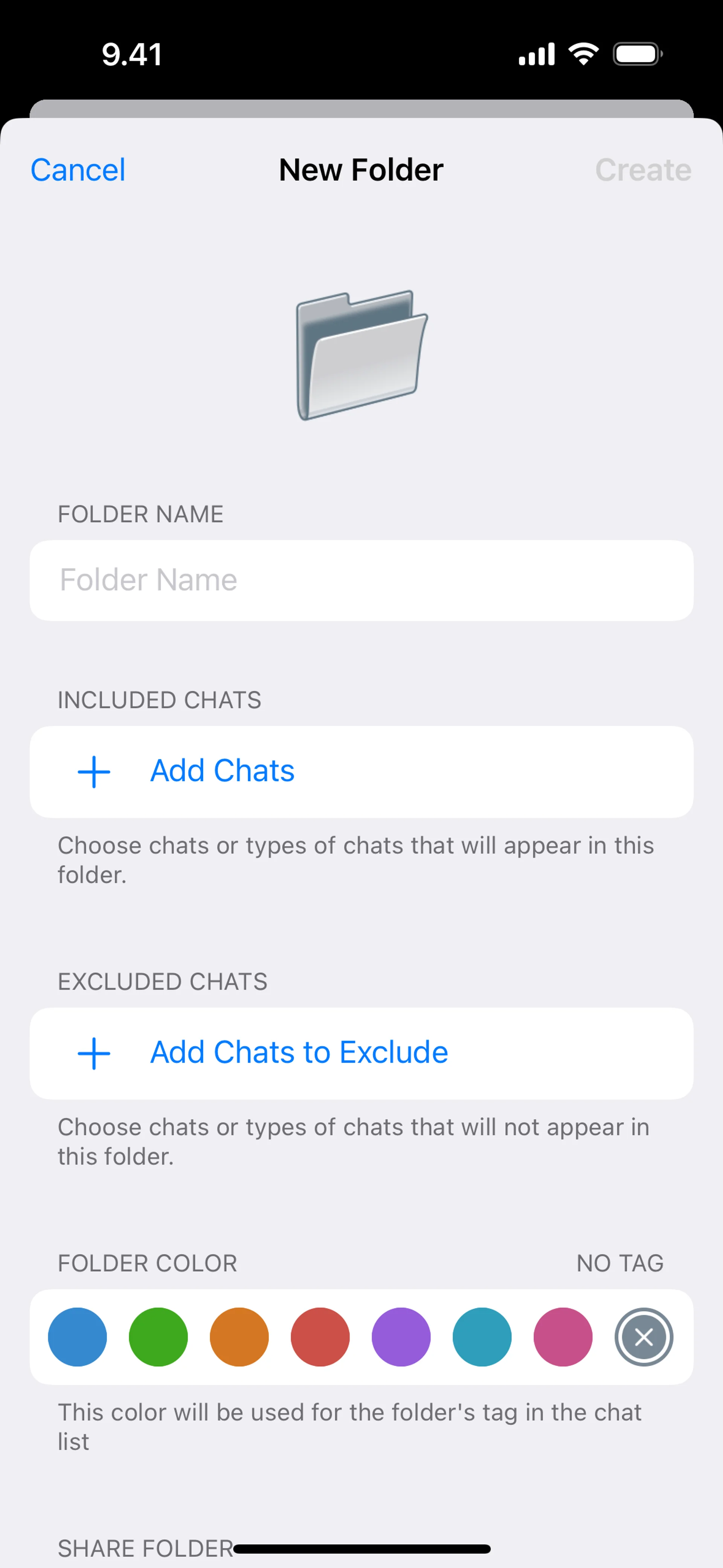Select the blue folder color
The height and width of the screenshot is (1568, 723).
point(77,1337)
